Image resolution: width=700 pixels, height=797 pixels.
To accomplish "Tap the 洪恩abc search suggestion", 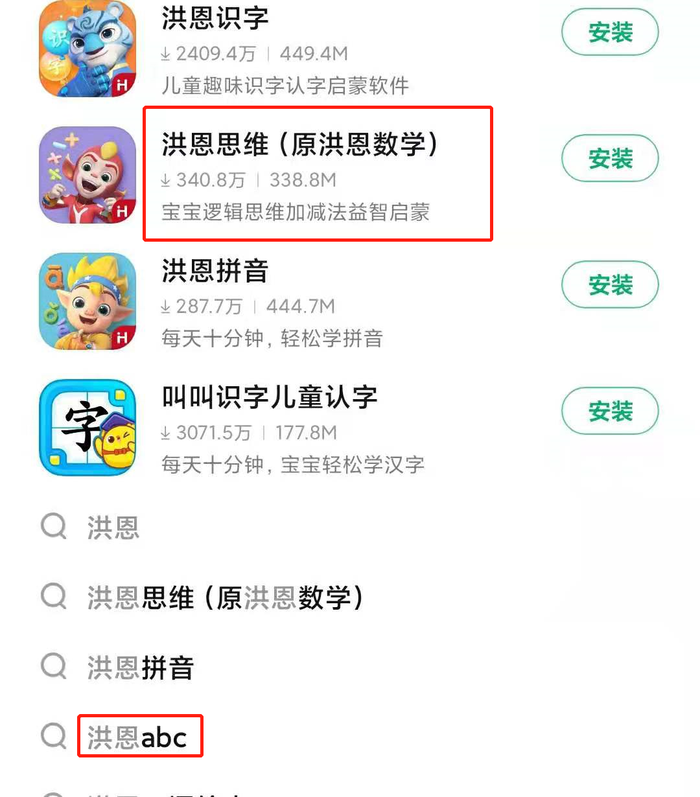I will pos(137,738).
